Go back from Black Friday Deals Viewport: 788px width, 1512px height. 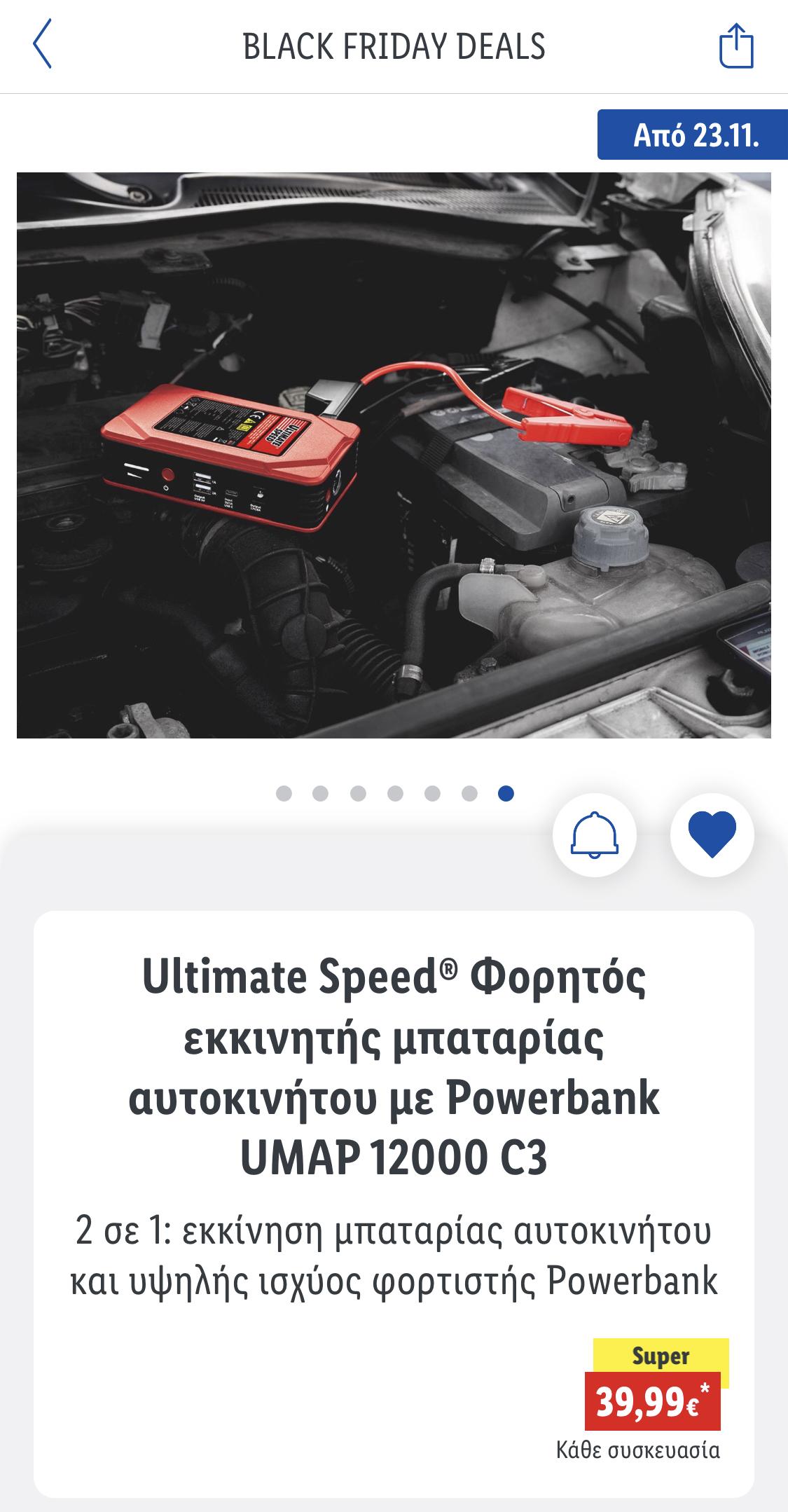tap(43, 45)
